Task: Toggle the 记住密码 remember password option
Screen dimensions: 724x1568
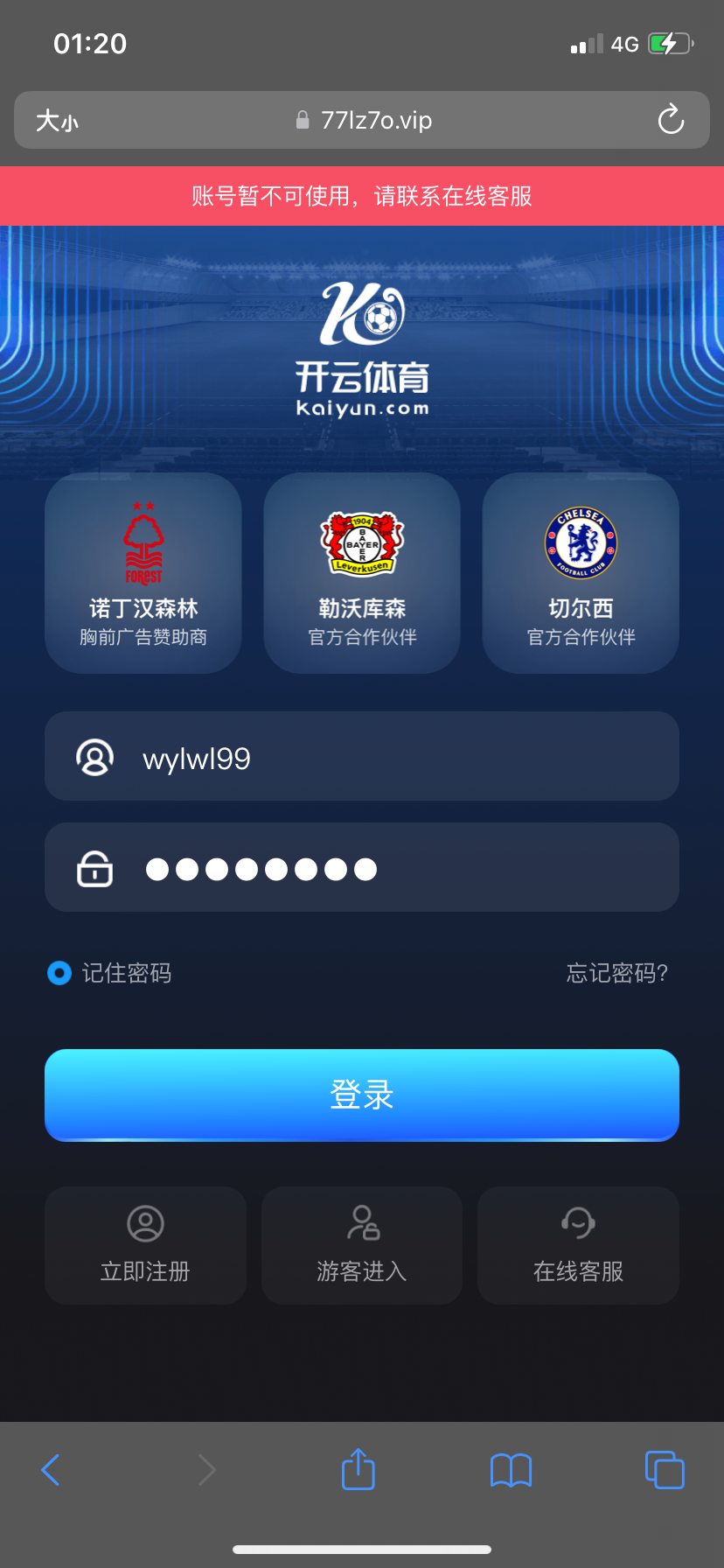Action: point(59,973)
